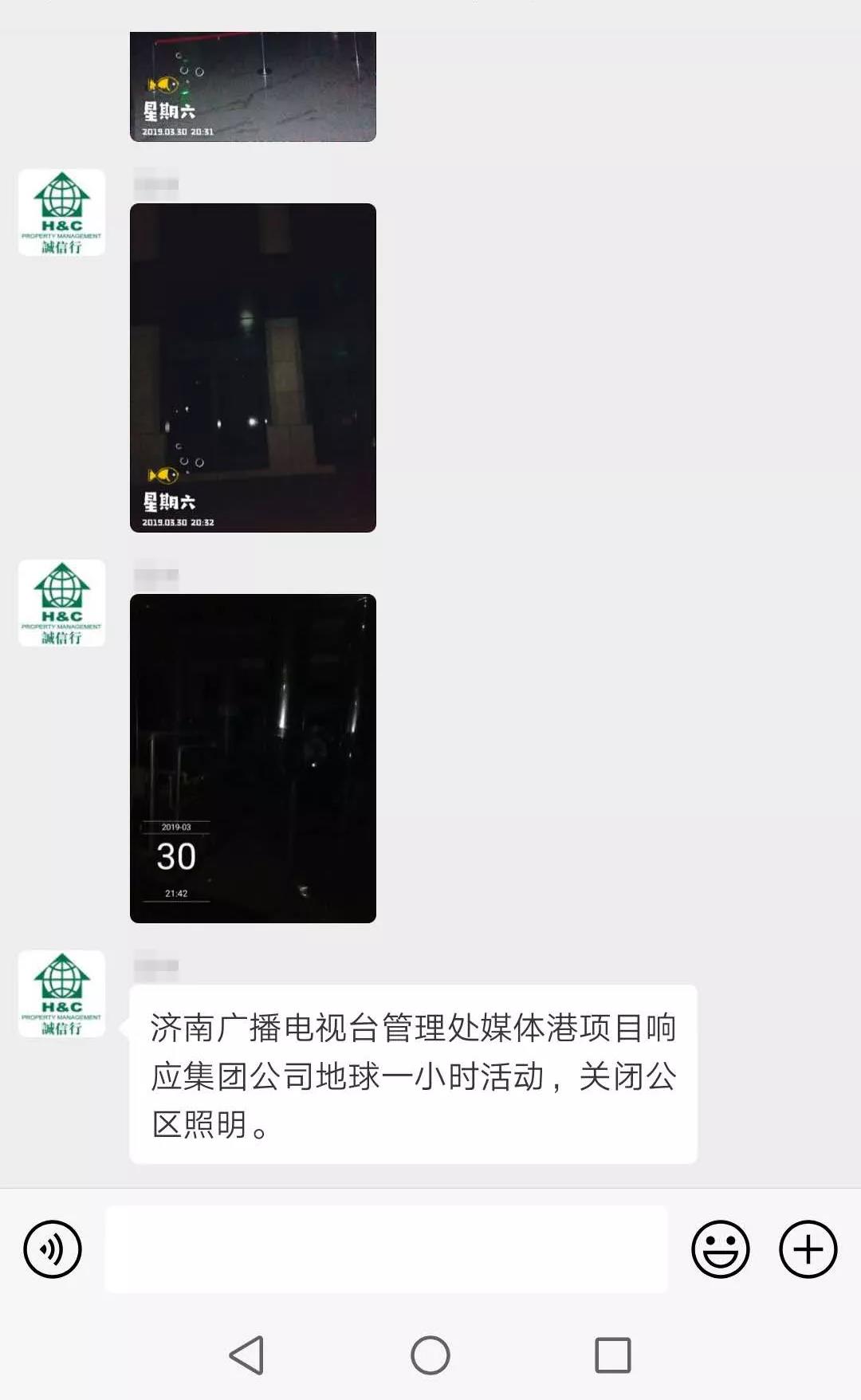The width and height of the screenshot is (861, 1400).
Task: Open sender avatar beside the Earth Hour text message
Action: pos(61,993)
